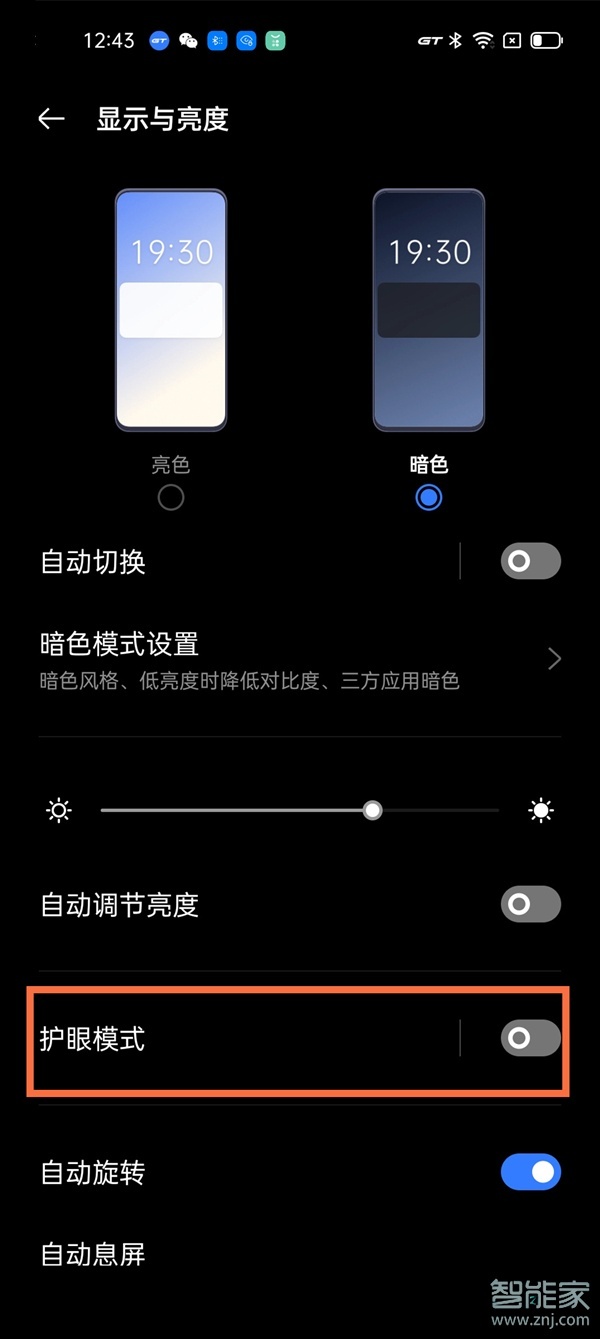Disable the 自动旋转 toggle
Image resolution: width=600 pixels, height=1339 pixels.
point(530,1172)
